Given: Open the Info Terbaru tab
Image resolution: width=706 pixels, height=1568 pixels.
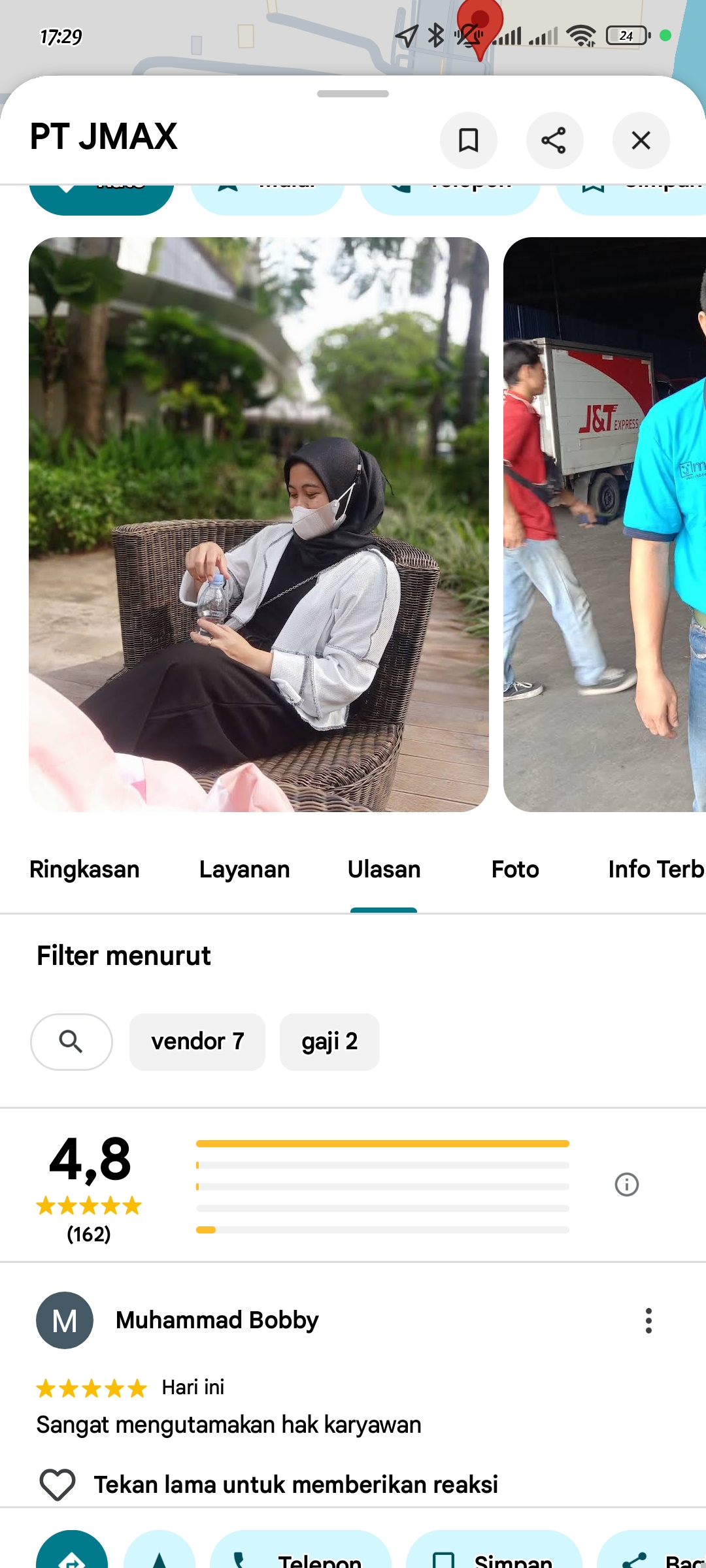Looking at the screenshot, I should pyautogui.click(x=656, y=870).
